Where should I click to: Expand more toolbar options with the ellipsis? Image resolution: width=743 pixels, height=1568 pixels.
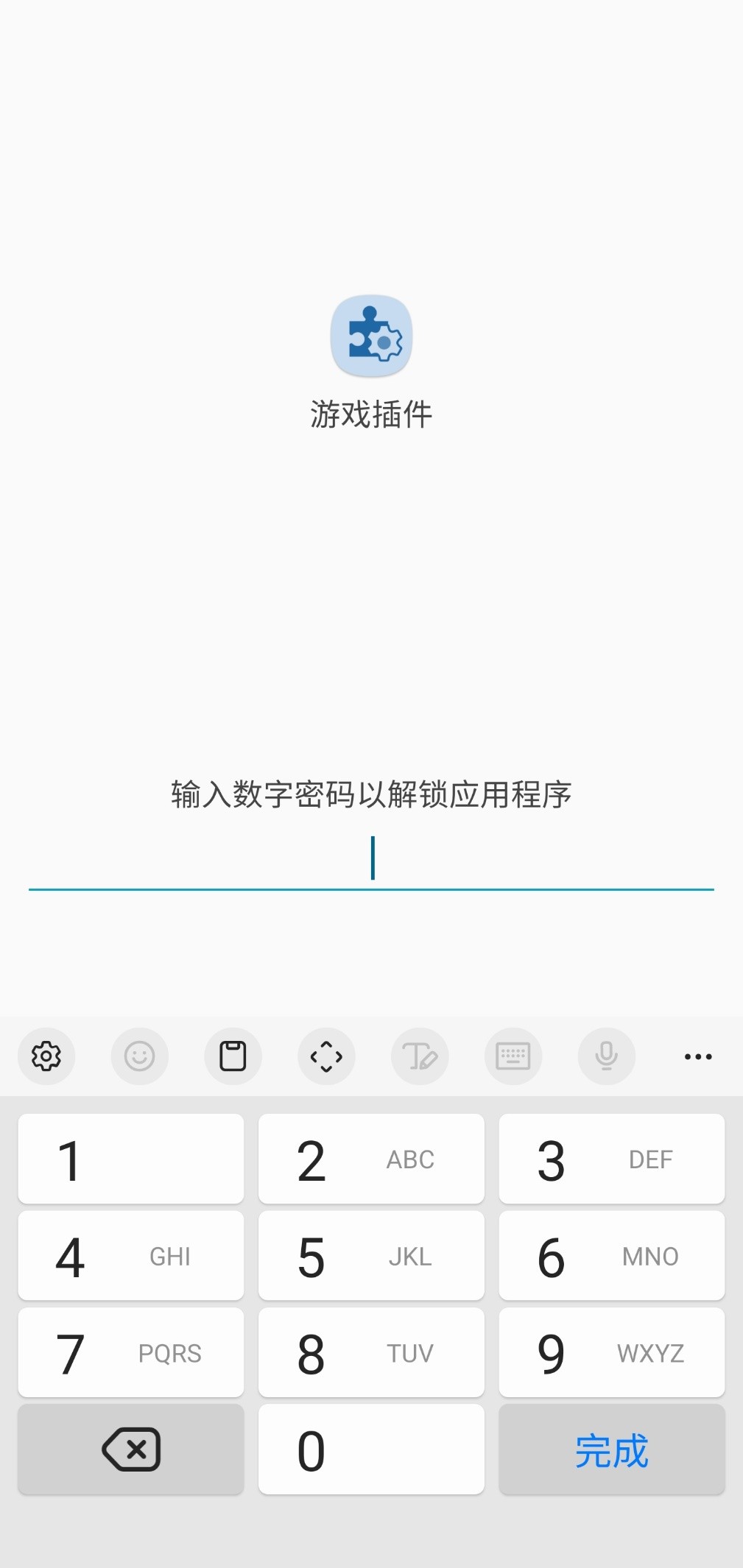[x=697, y=1056]
